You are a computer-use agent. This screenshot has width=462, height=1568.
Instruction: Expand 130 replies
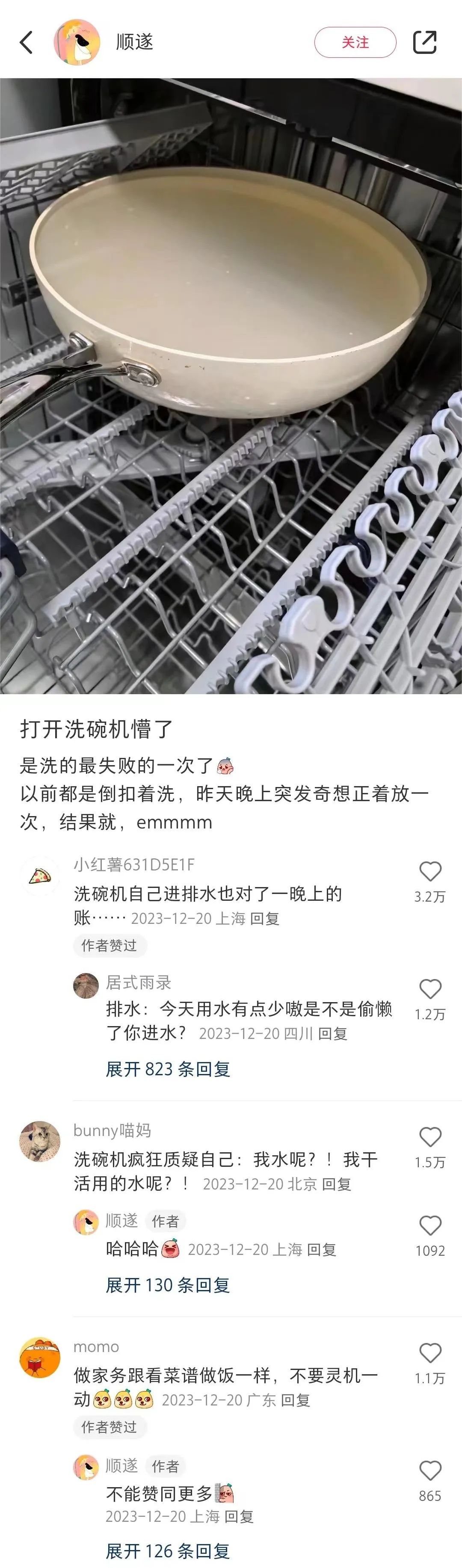coord(168,1285)
